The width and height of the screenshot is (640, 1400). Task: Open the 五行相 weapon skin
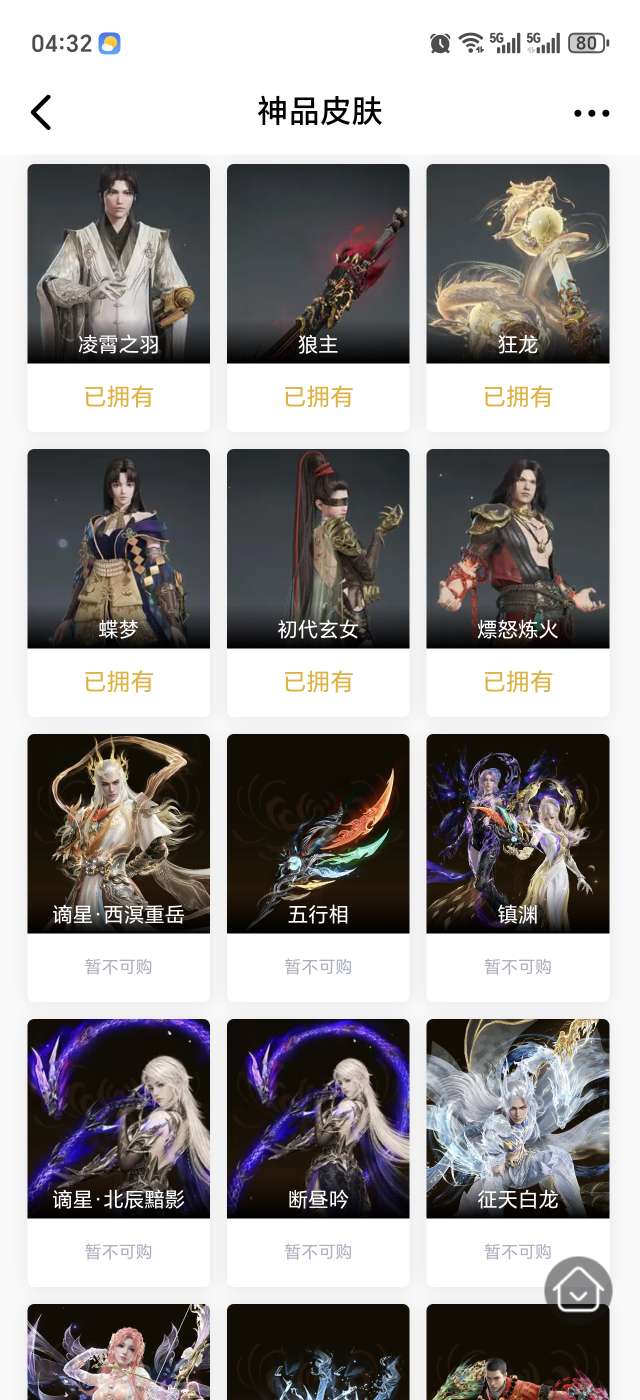(x=318, y=868)
